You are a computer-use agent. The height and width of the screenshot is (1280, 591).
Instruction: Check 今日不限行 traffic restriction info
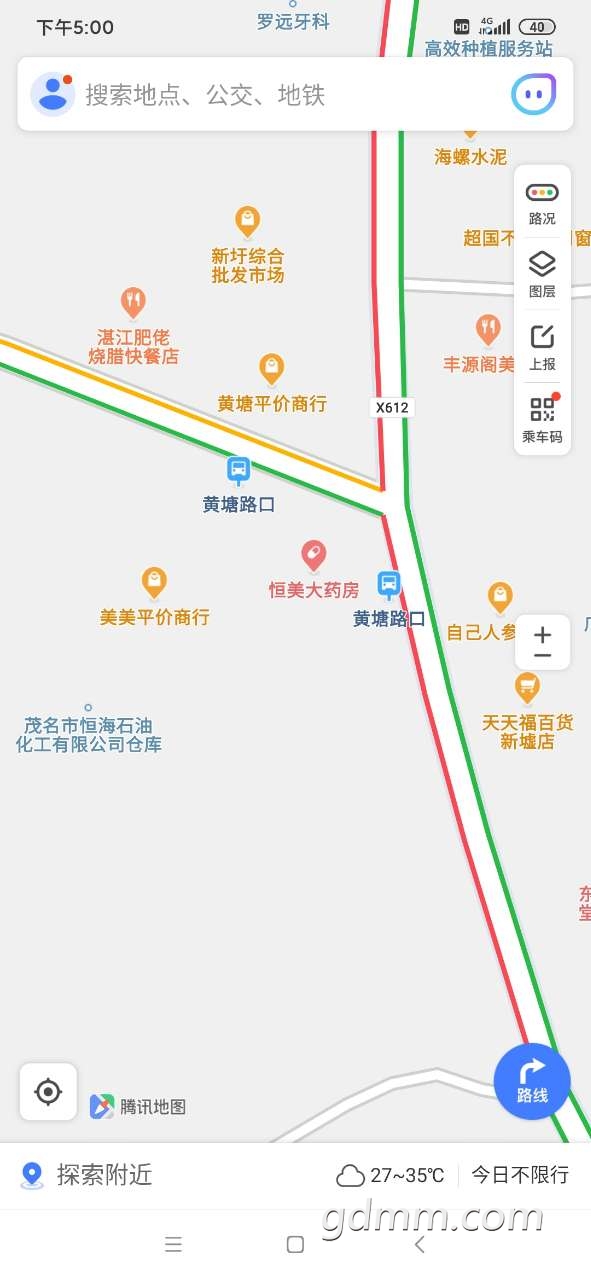(x=520, y=1175)
